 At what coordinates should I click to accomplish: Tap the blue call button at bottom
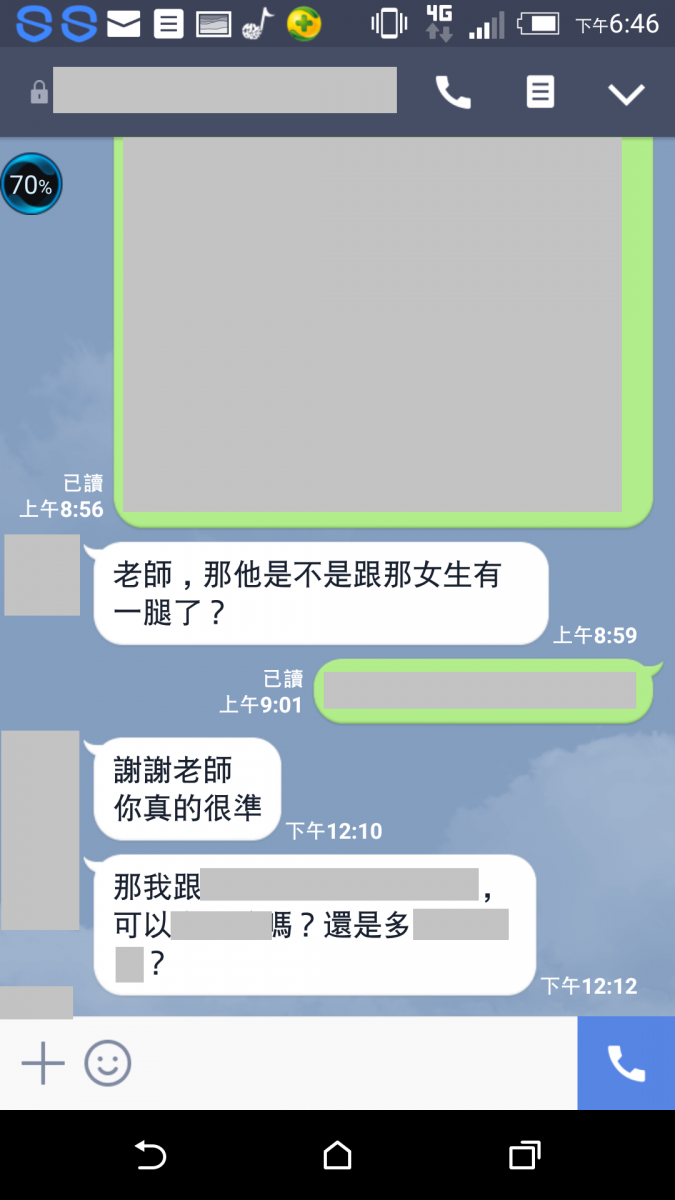coord(626,1063)
